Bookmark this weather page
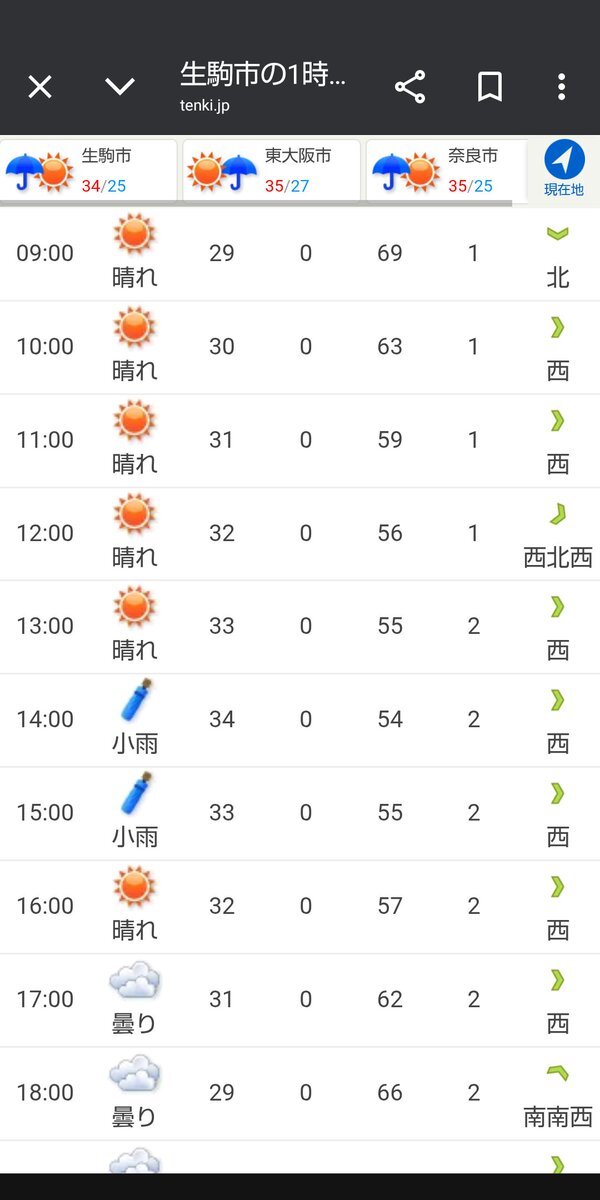600x1200 pixels. (490, 87)
